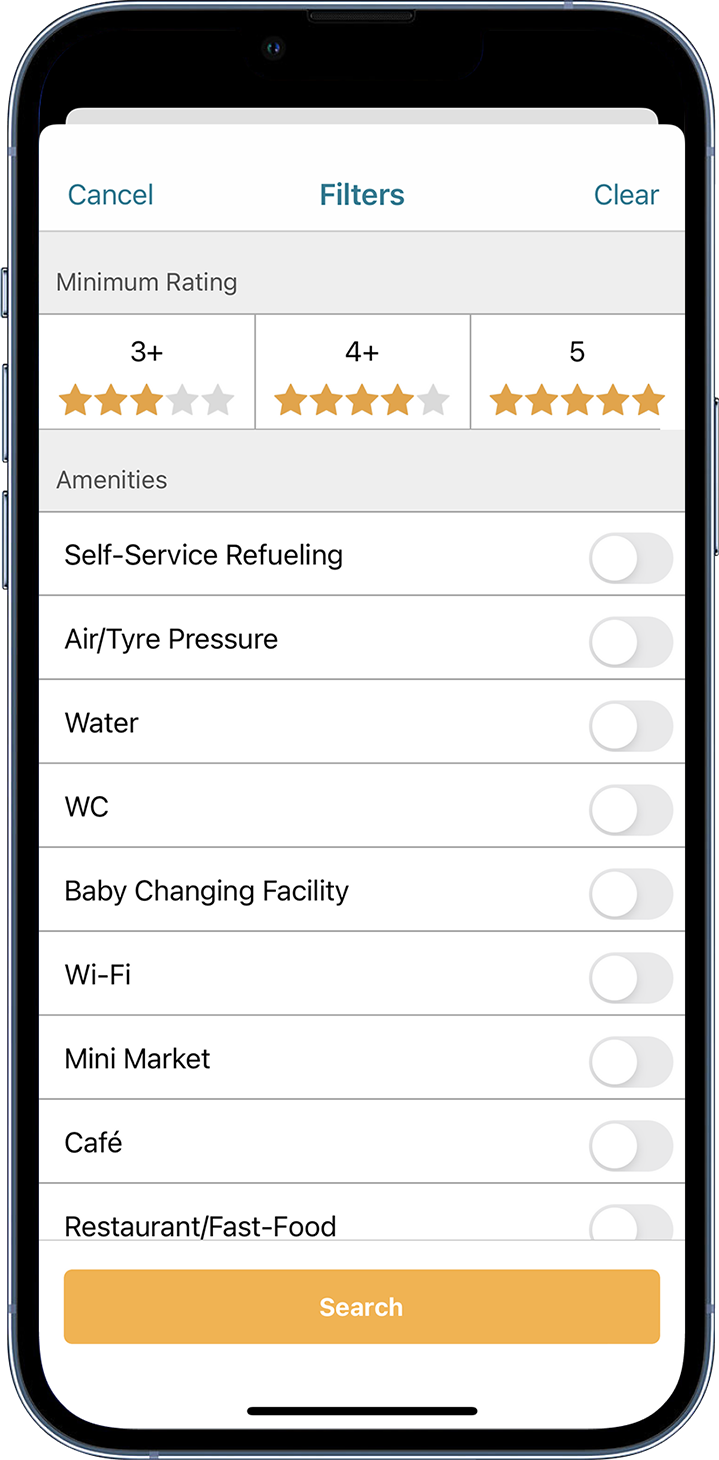This screenshot has width=719, height=1460.
Task: Toggle the Mini Market switch
Action: click(630, 1062)
